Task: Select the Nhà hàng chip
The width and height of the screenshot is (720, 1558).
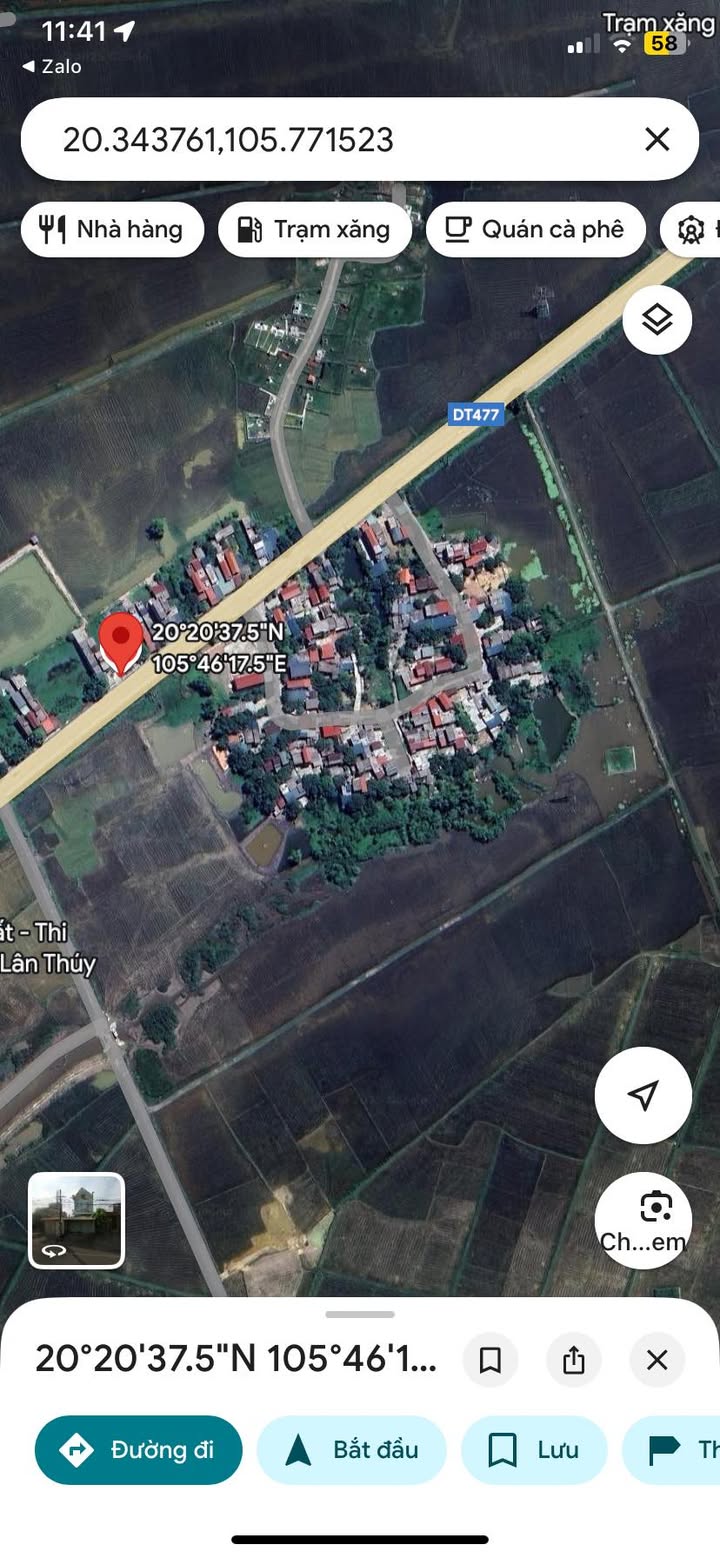Action: pyautogui.click(x=112, y=230)
